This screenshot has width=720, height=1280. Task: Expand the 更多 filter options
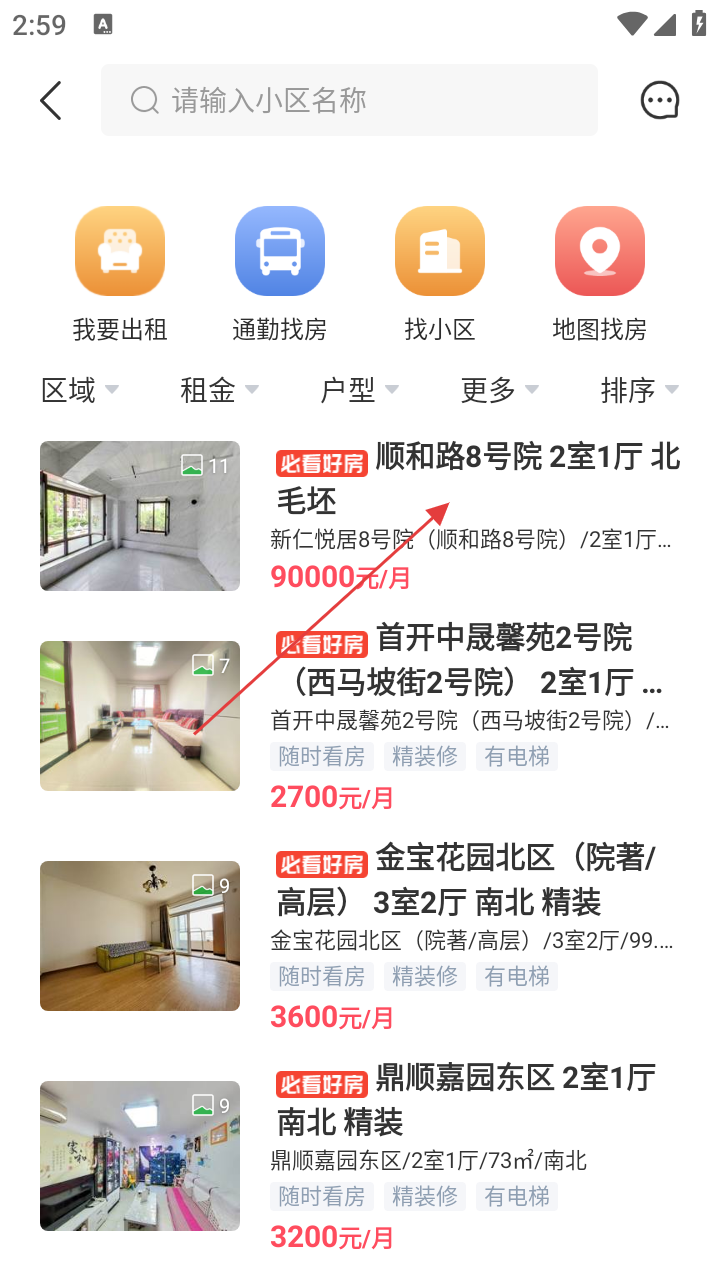click(x=499, y=390)
